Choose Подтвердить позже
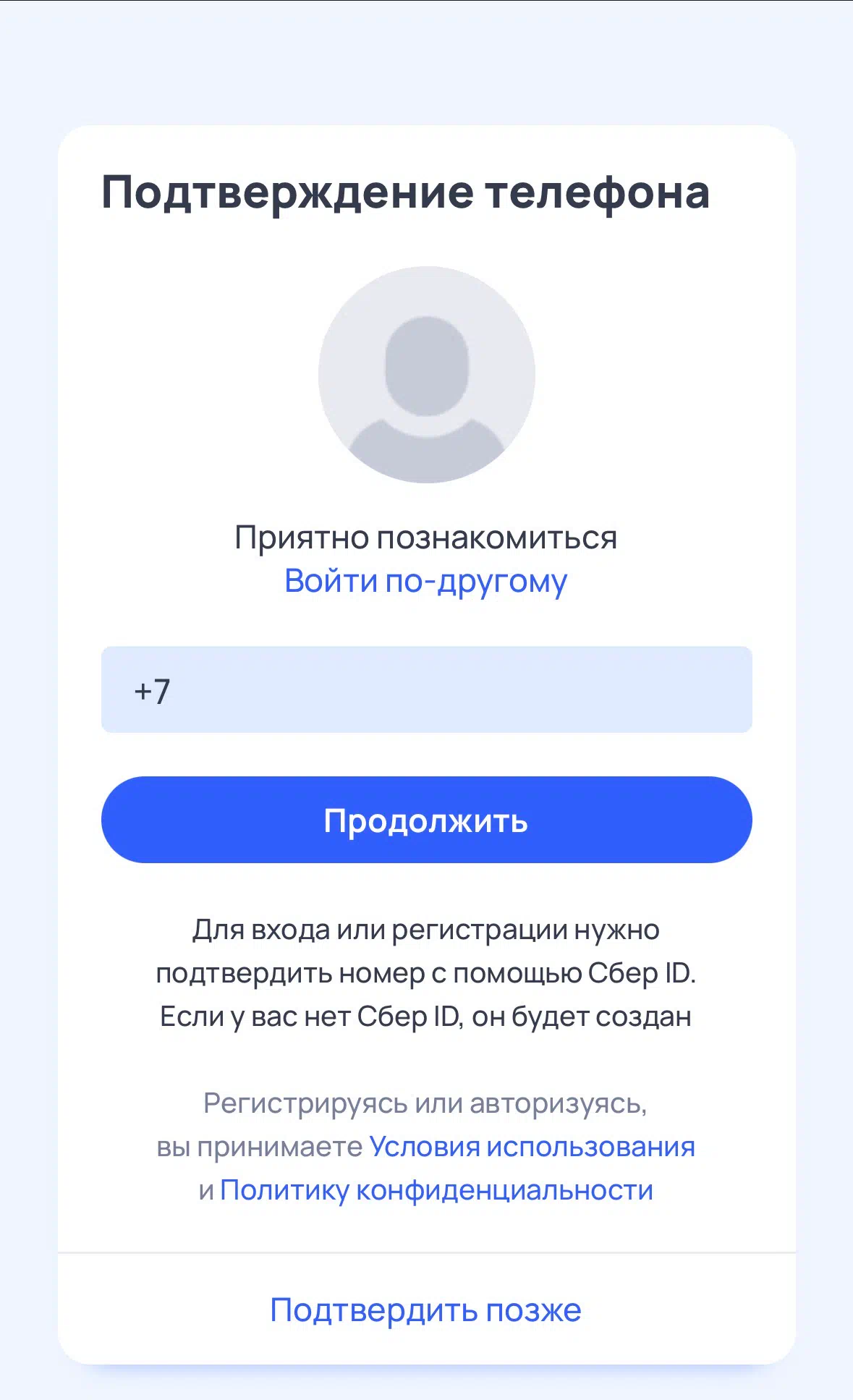The image size is (853, 1400). tap(425, 1310)
